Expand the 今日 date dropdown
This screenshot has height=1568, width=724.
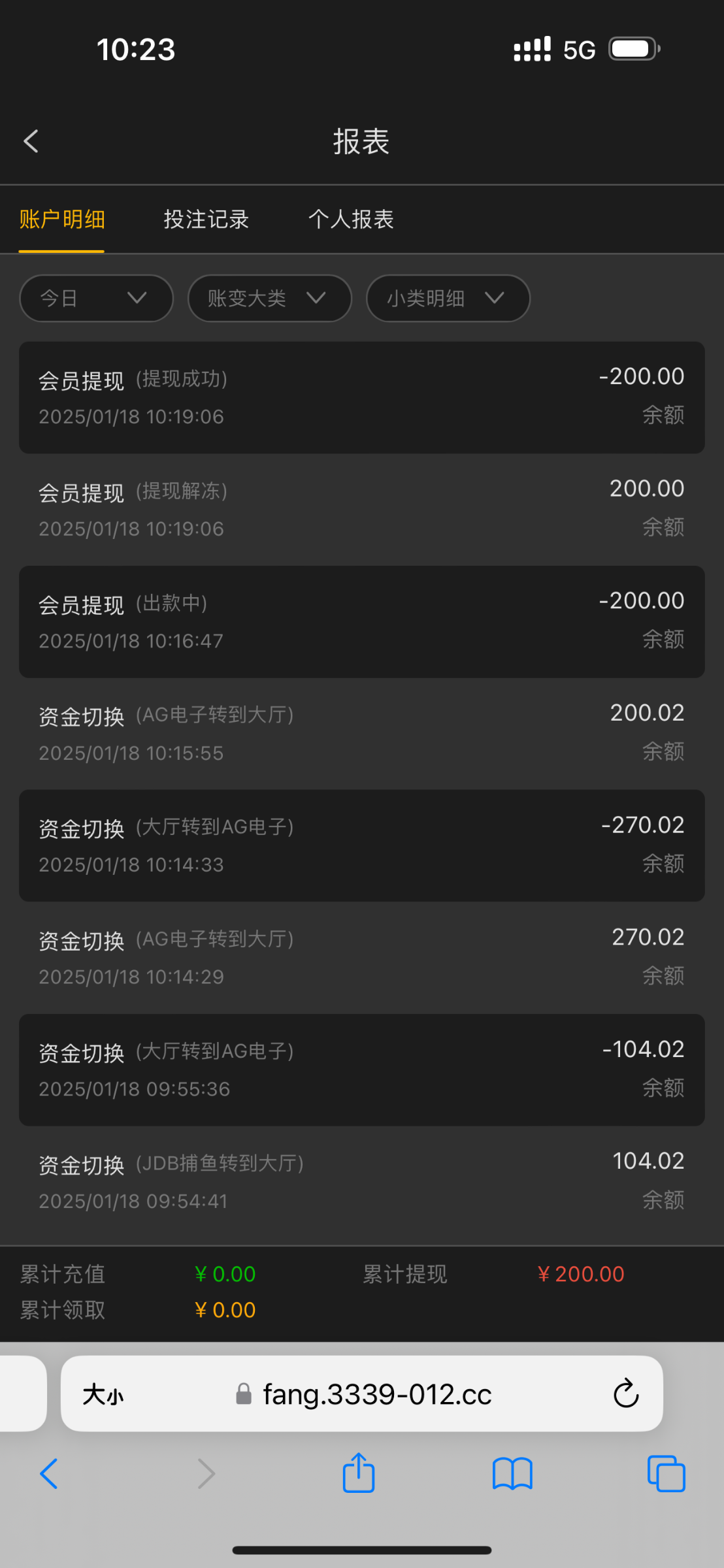click(x=97, y=299)
